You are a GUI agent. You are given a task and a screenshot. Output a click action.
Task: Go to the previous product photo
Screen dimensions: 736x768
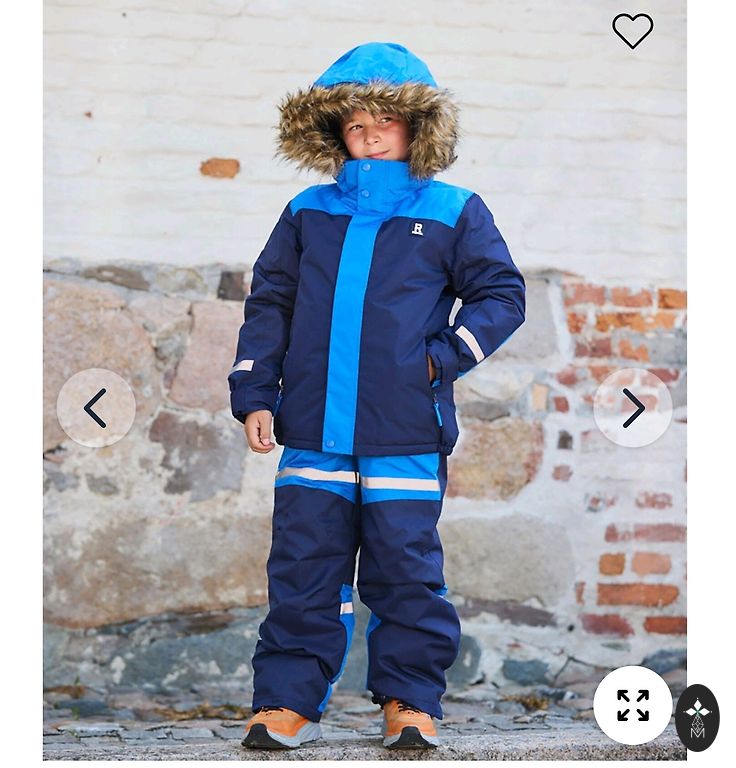96,408
